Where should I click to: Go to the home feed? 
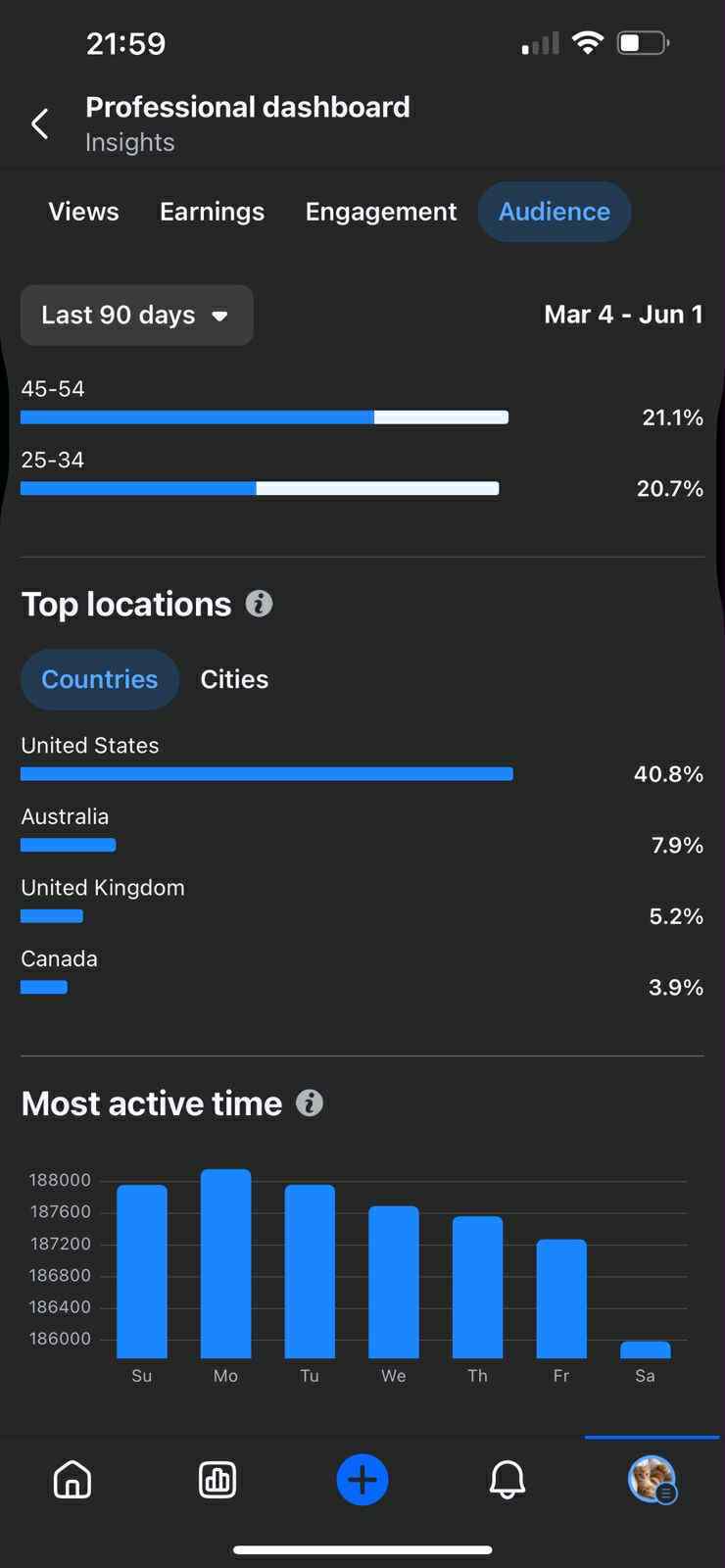point(72,1480)
